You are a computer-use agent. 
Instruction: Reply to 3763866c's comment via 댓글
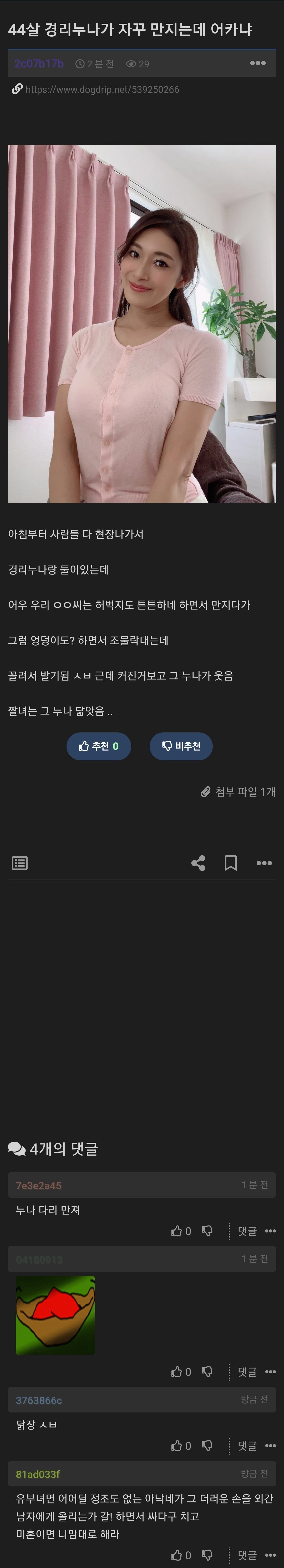[247, 1446]
